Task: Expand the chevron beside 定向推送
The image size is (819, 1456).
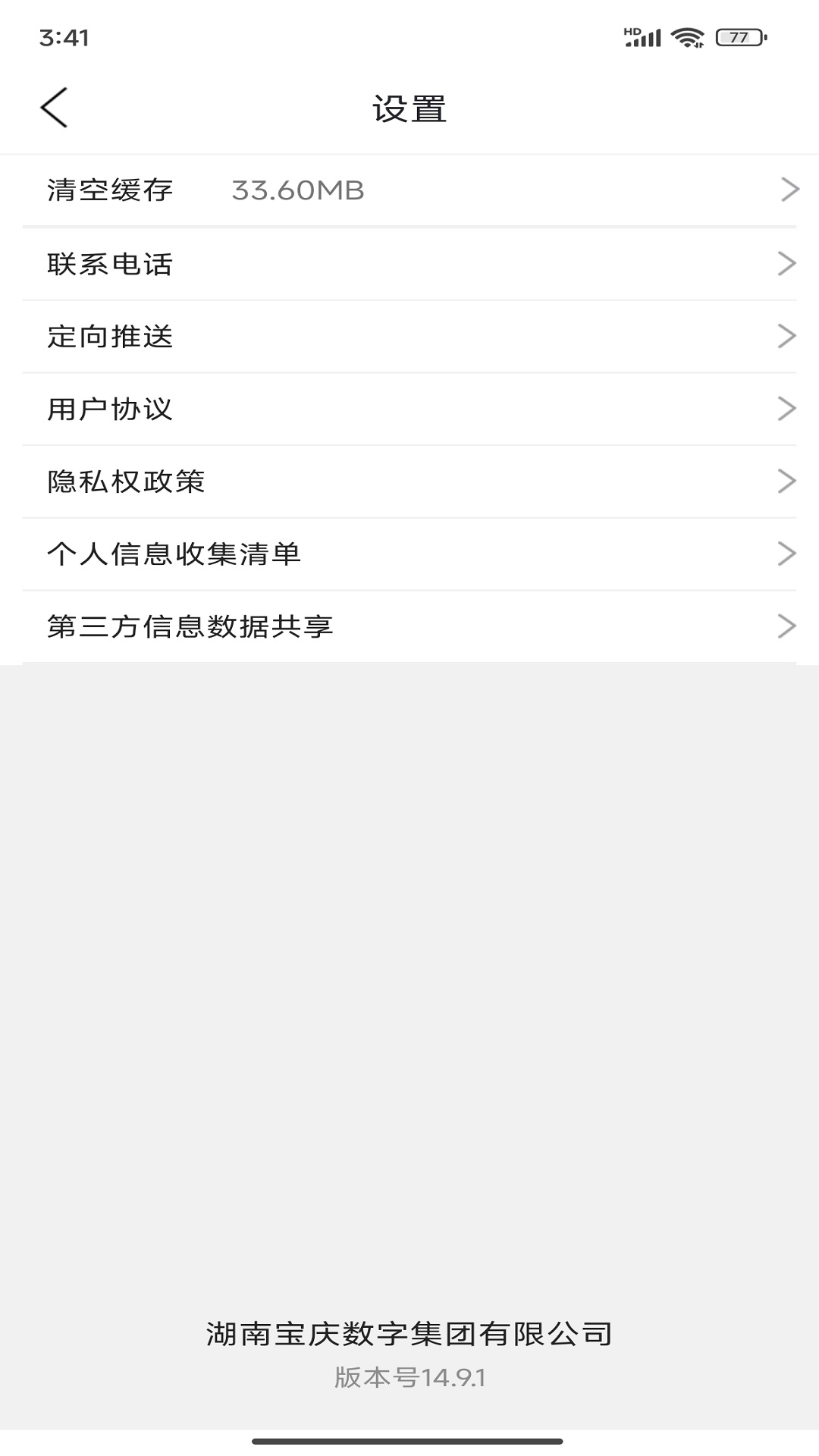Action: (x=789, y=337)
